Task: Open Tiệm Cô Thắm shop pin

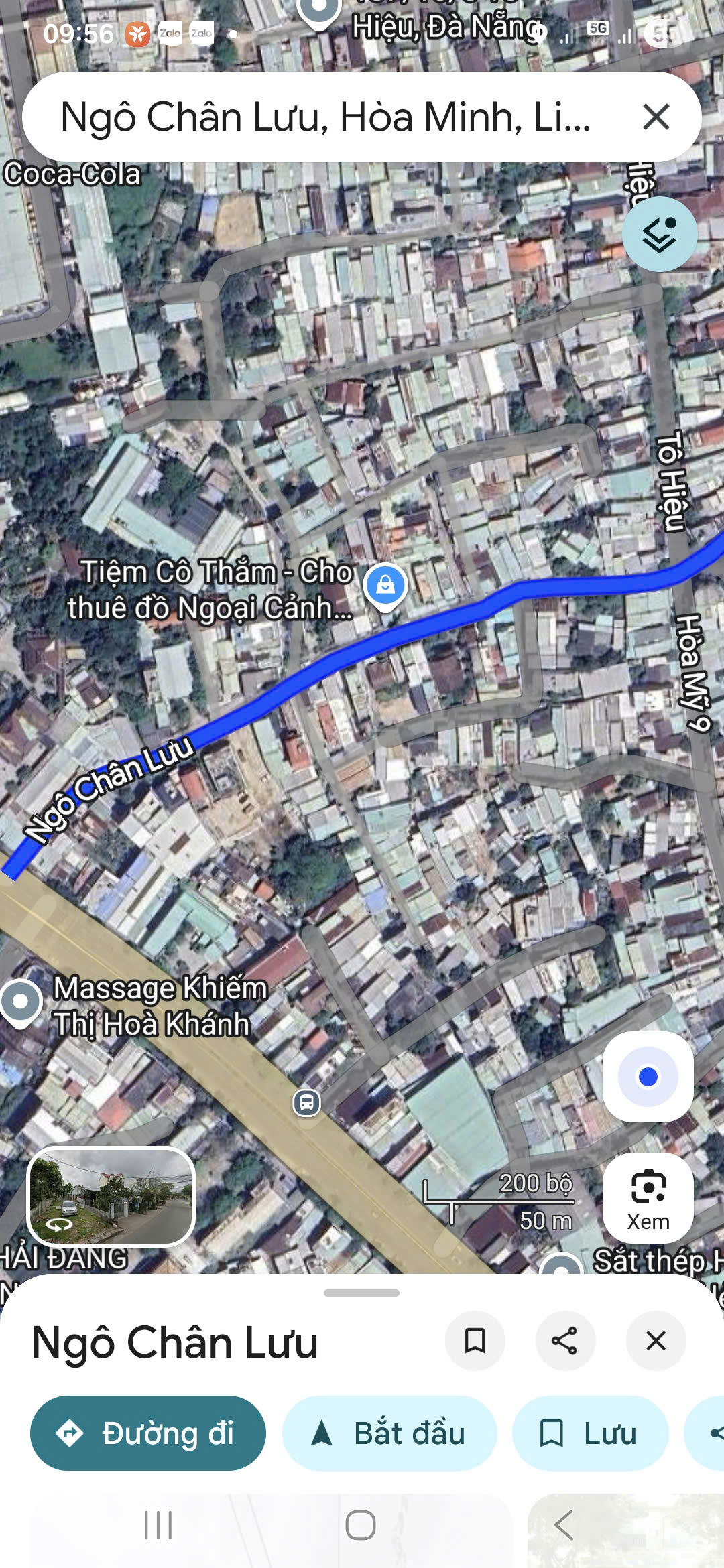Action: coord(385,586)
